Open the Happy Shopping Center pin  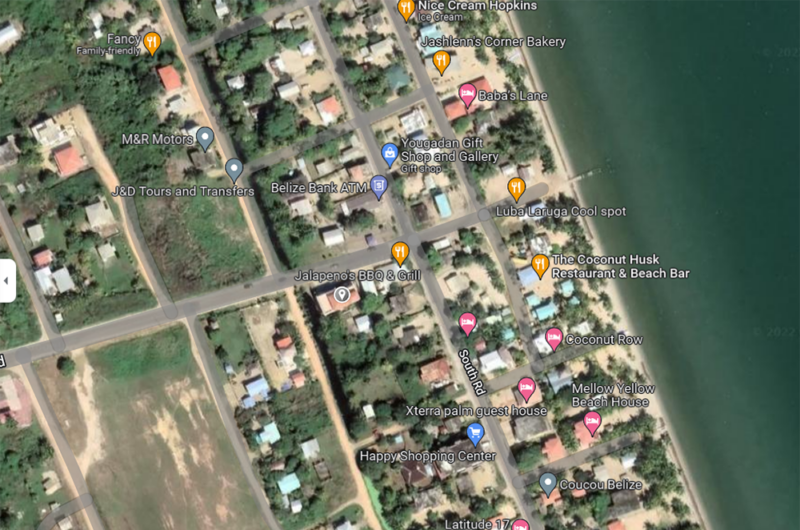(x=476, y=433)
